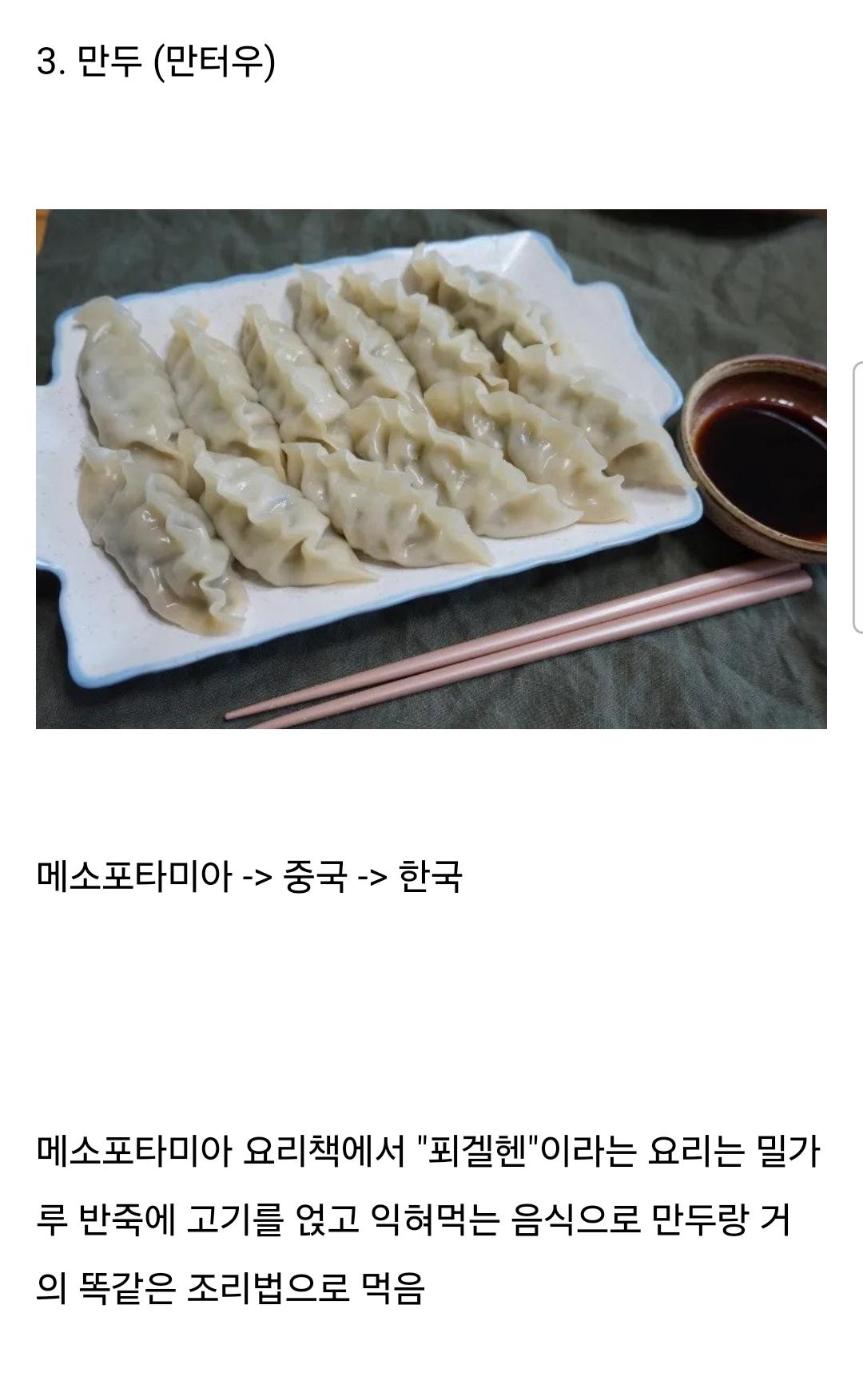This screenshot has height=1400, width=863.
Task: Open the dumpling photo in the post
Action: click(x=431, y=469)
